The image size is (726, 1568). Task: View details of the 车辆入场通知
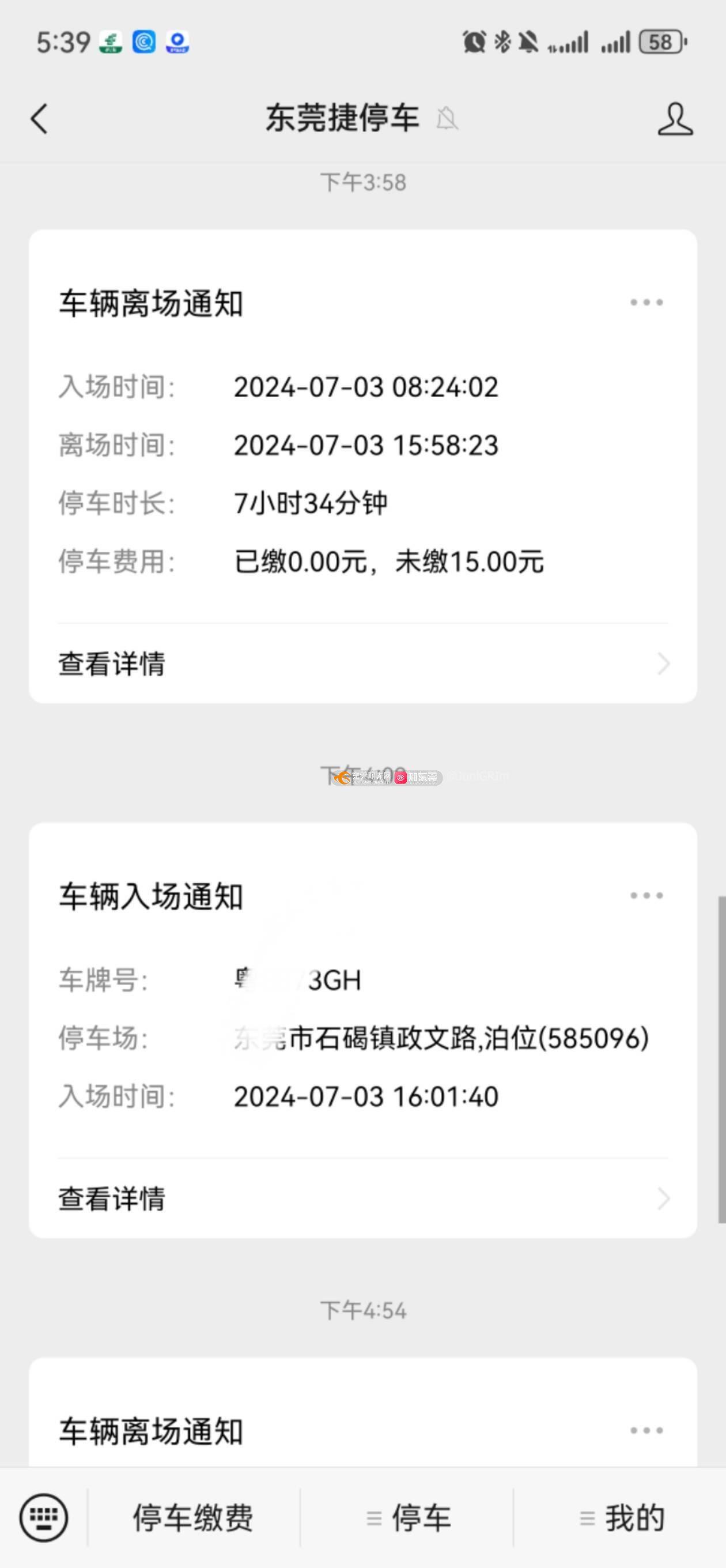point(364,1198)
